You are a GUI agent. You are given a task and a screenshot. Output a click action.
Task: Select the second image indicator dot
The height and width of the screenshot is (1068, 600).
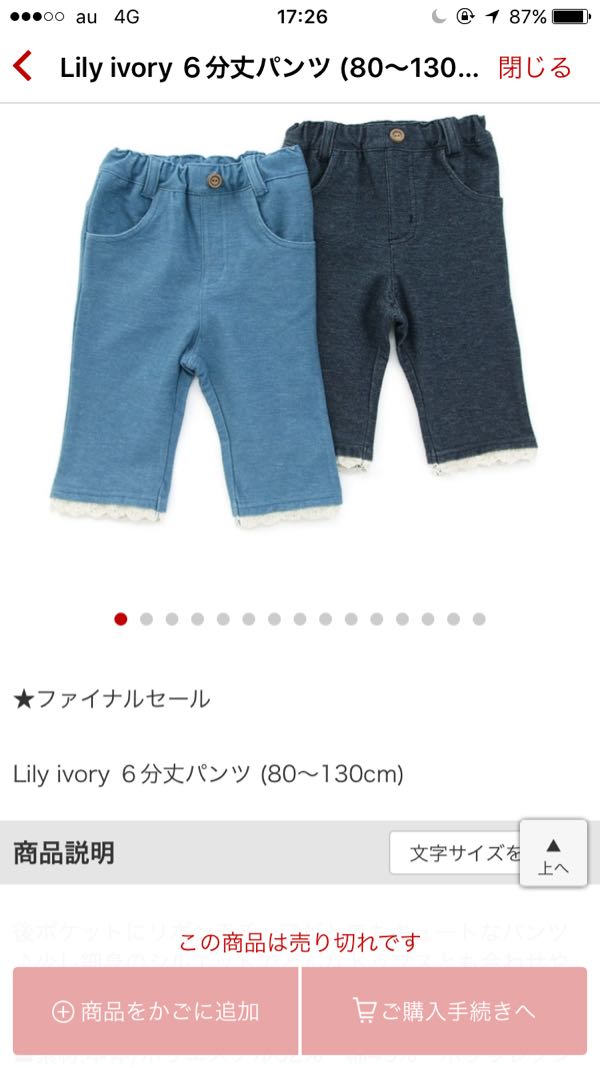point(147,619)
